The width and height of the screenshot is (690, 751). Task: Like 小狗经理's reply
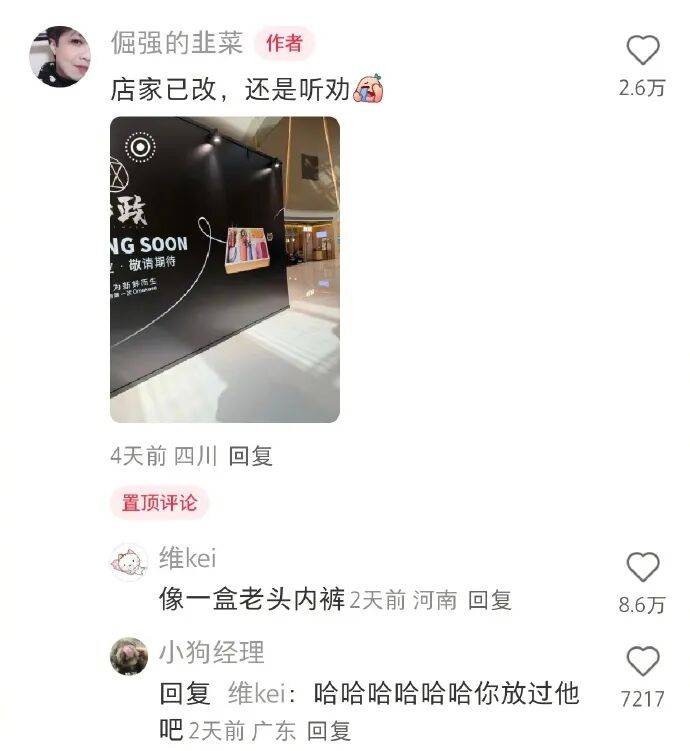(x=643, y=661)
